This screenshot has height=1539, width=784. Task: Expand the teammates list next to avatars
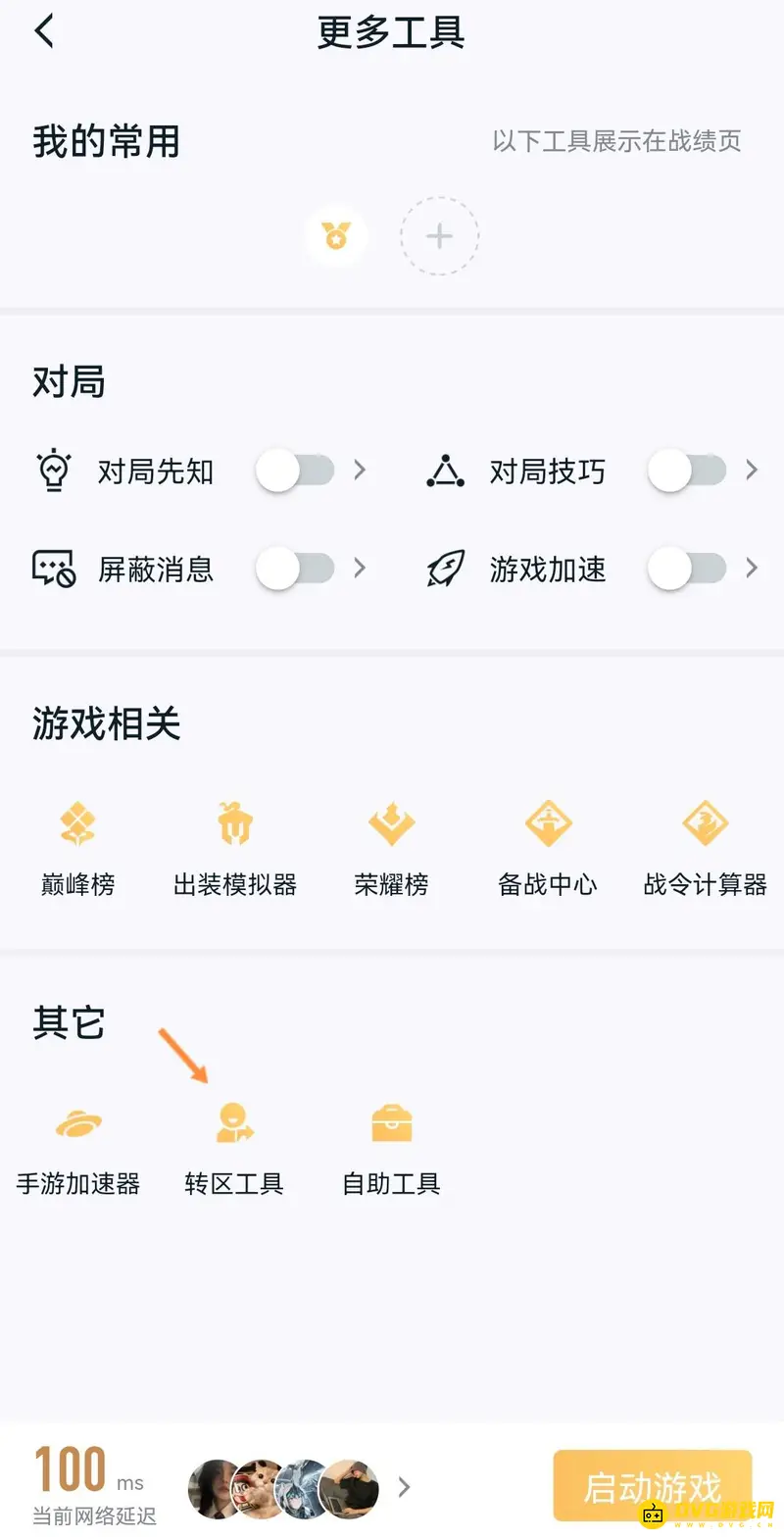[403, 1487]
